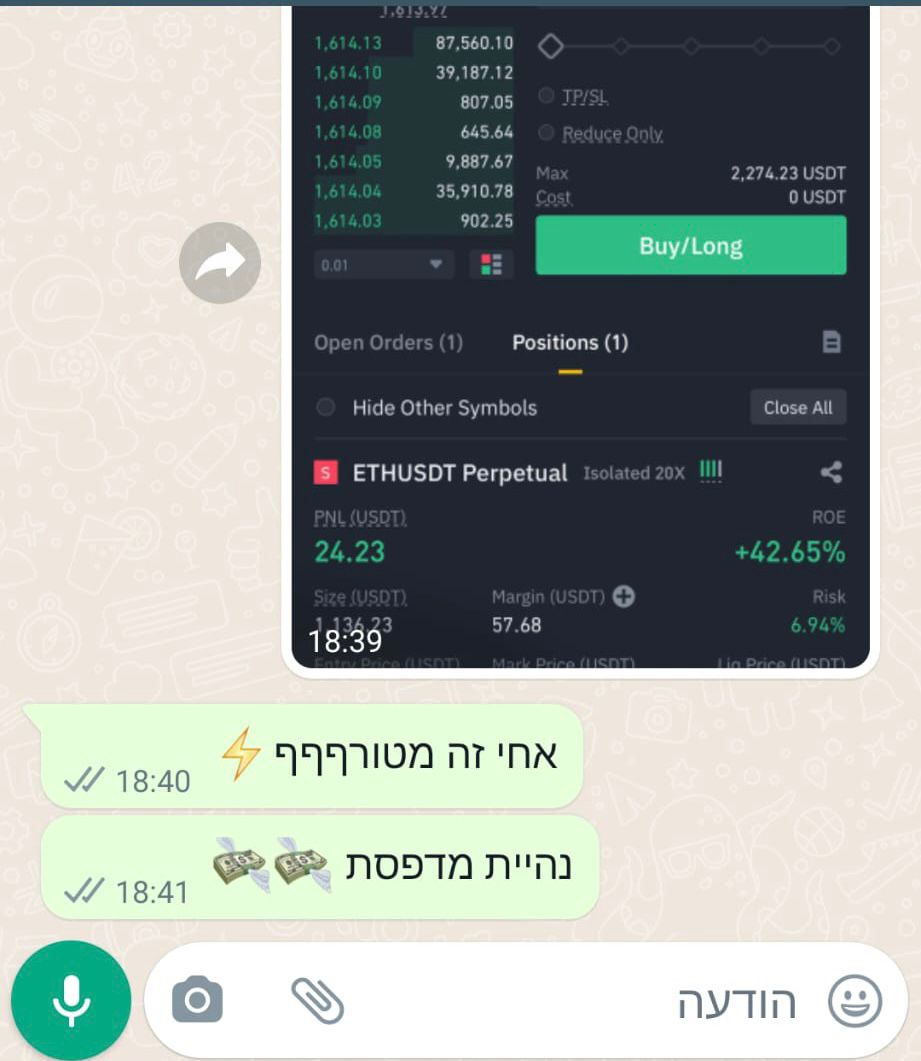Forward the trading screenshot message

[220, 263]
